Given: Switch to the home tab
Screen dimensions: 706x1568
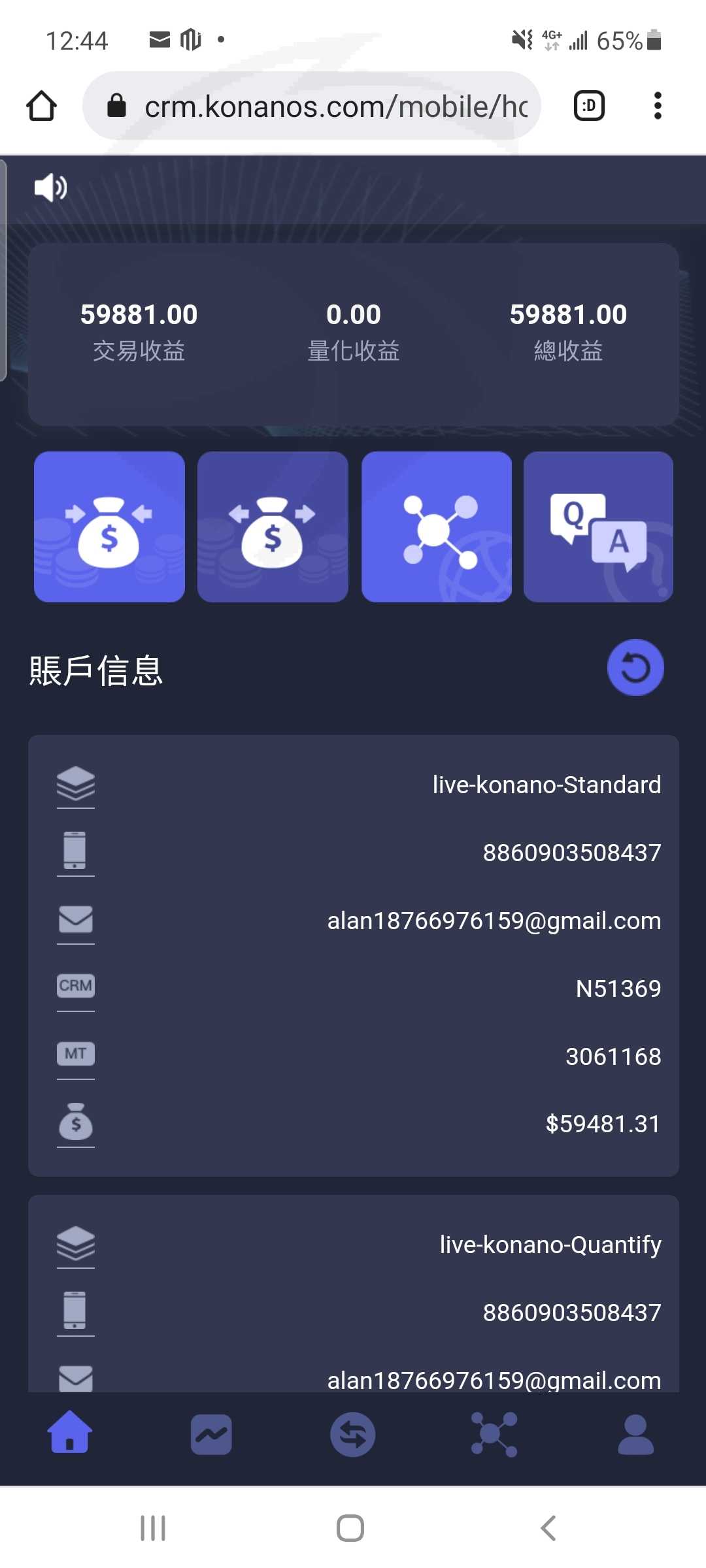Looking at the screenshot, I should (70, 1434).
